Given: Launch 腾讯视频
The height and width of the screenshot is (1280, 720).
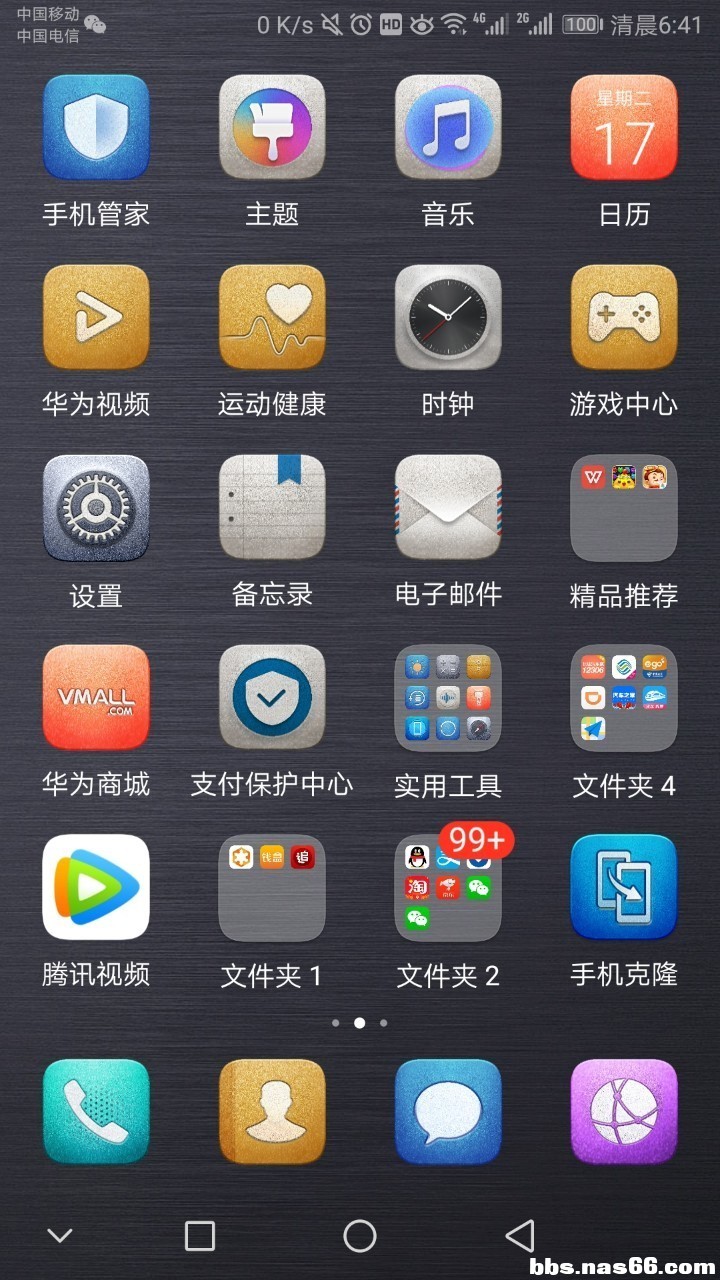Looking at the screenshot, I should click(96, 888).
